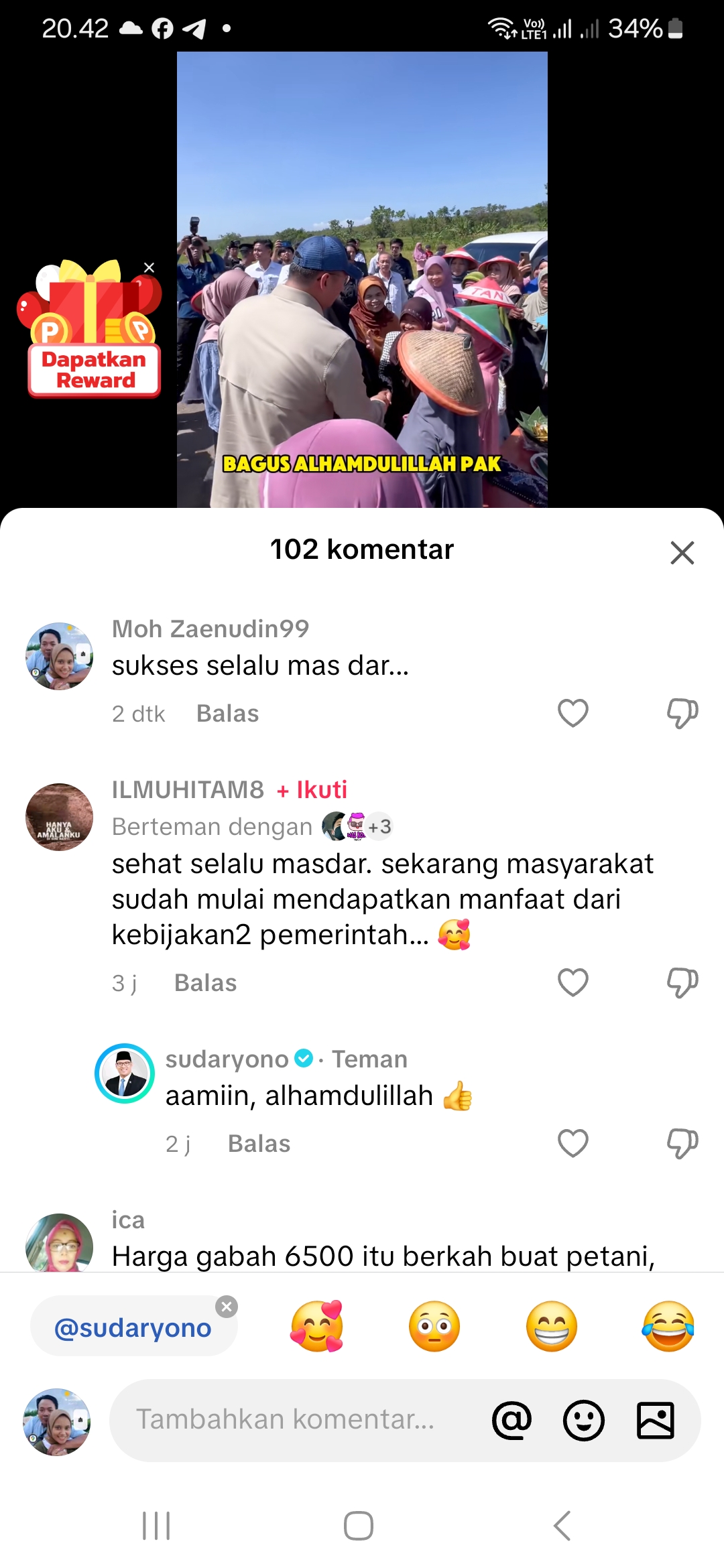Remove the @sudaryono mention chip
The image size is (724, 1568).
click(x=227, y=1307)
